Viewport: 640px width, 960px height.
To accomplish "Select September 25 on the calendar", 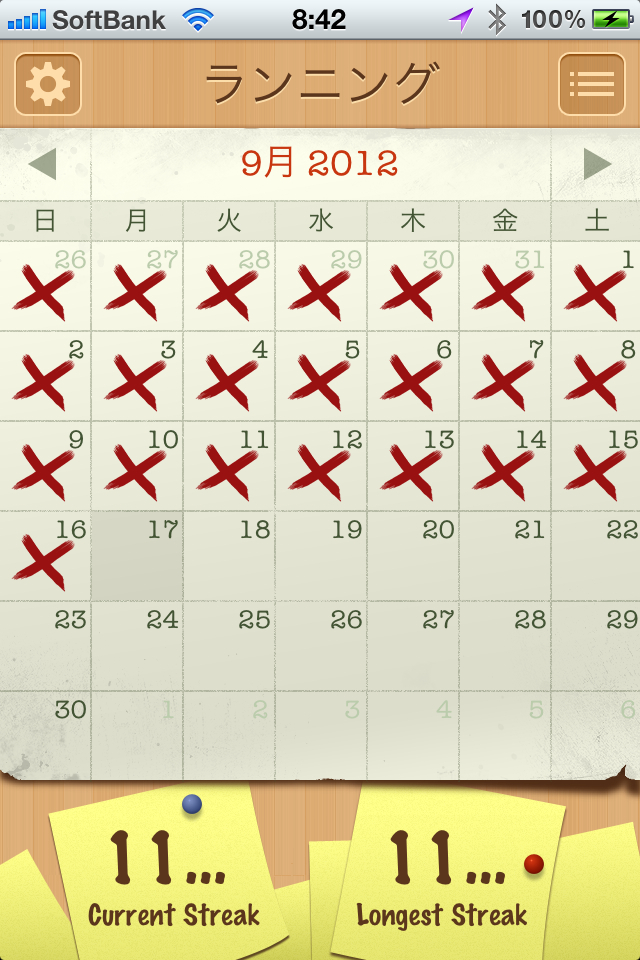I will [229, 646].
